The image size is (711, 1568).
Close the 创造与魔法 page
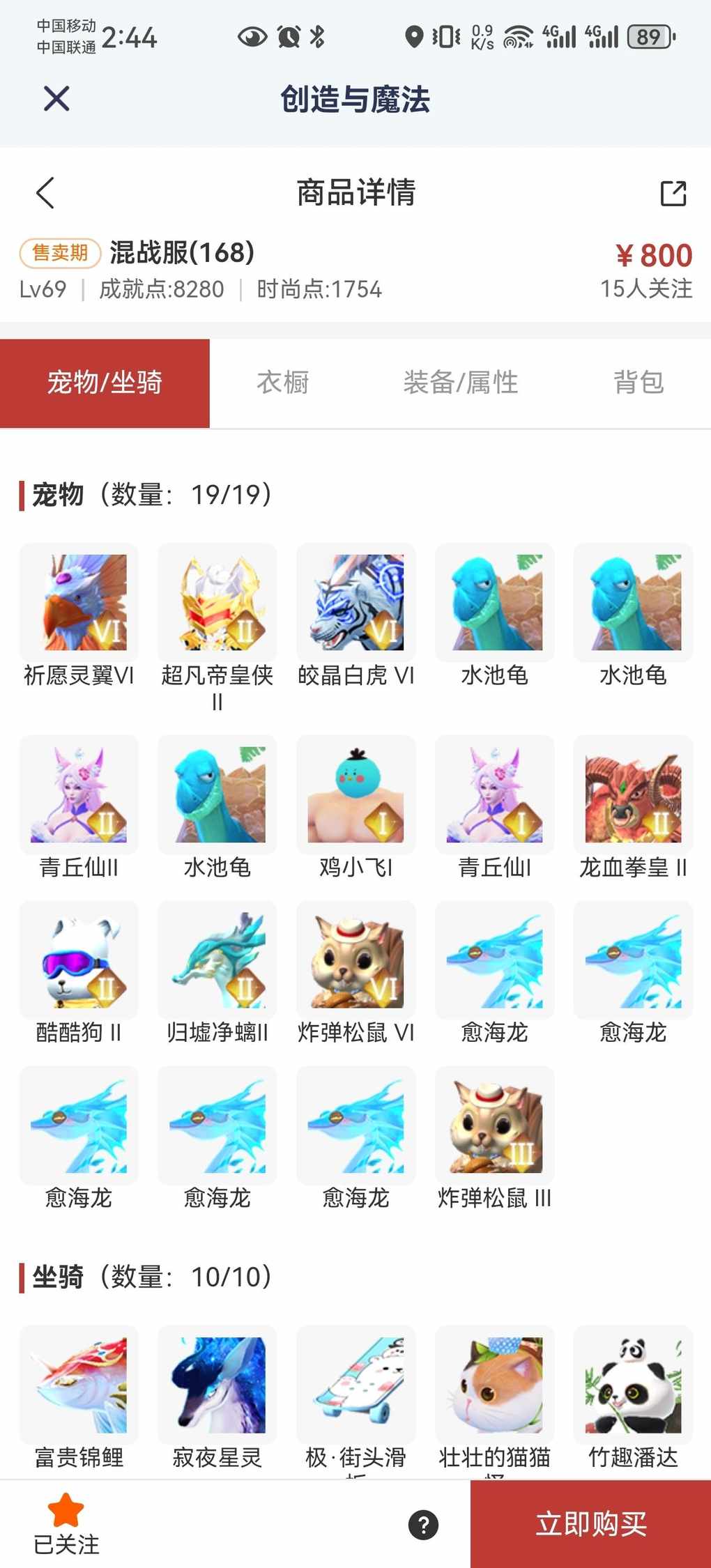coord(56,98)
